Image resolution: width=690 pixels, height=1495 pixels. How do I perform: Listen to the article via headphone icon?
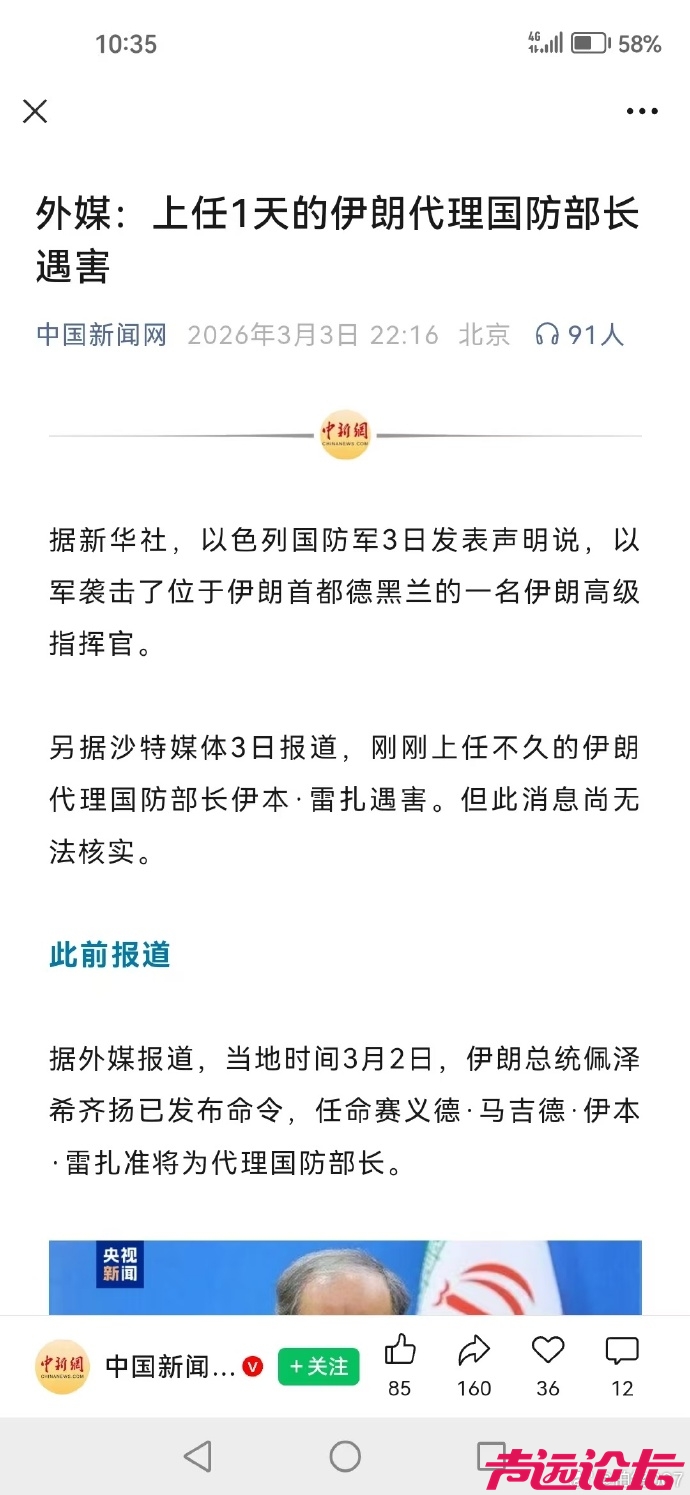click(x=547, y=334)
